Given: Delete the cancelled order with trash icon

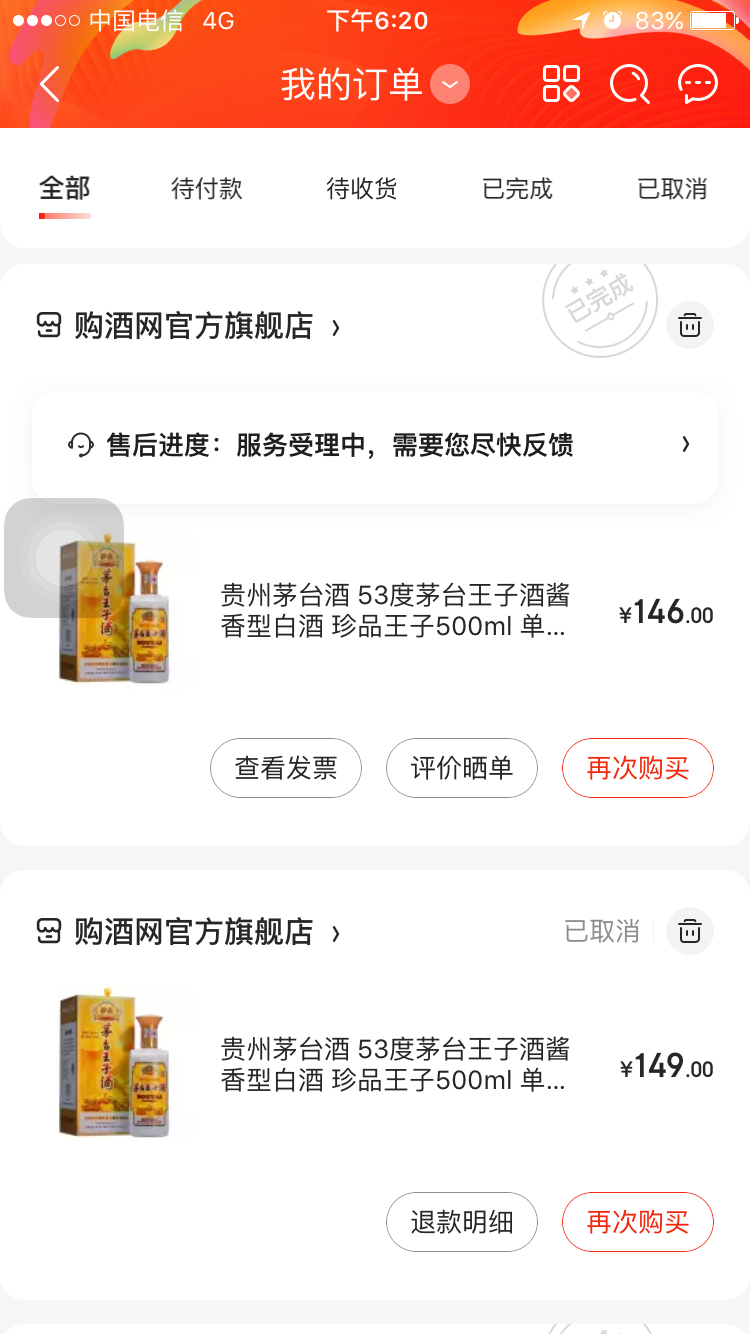Looking at the screenshot, I should (x=690, y=931).
